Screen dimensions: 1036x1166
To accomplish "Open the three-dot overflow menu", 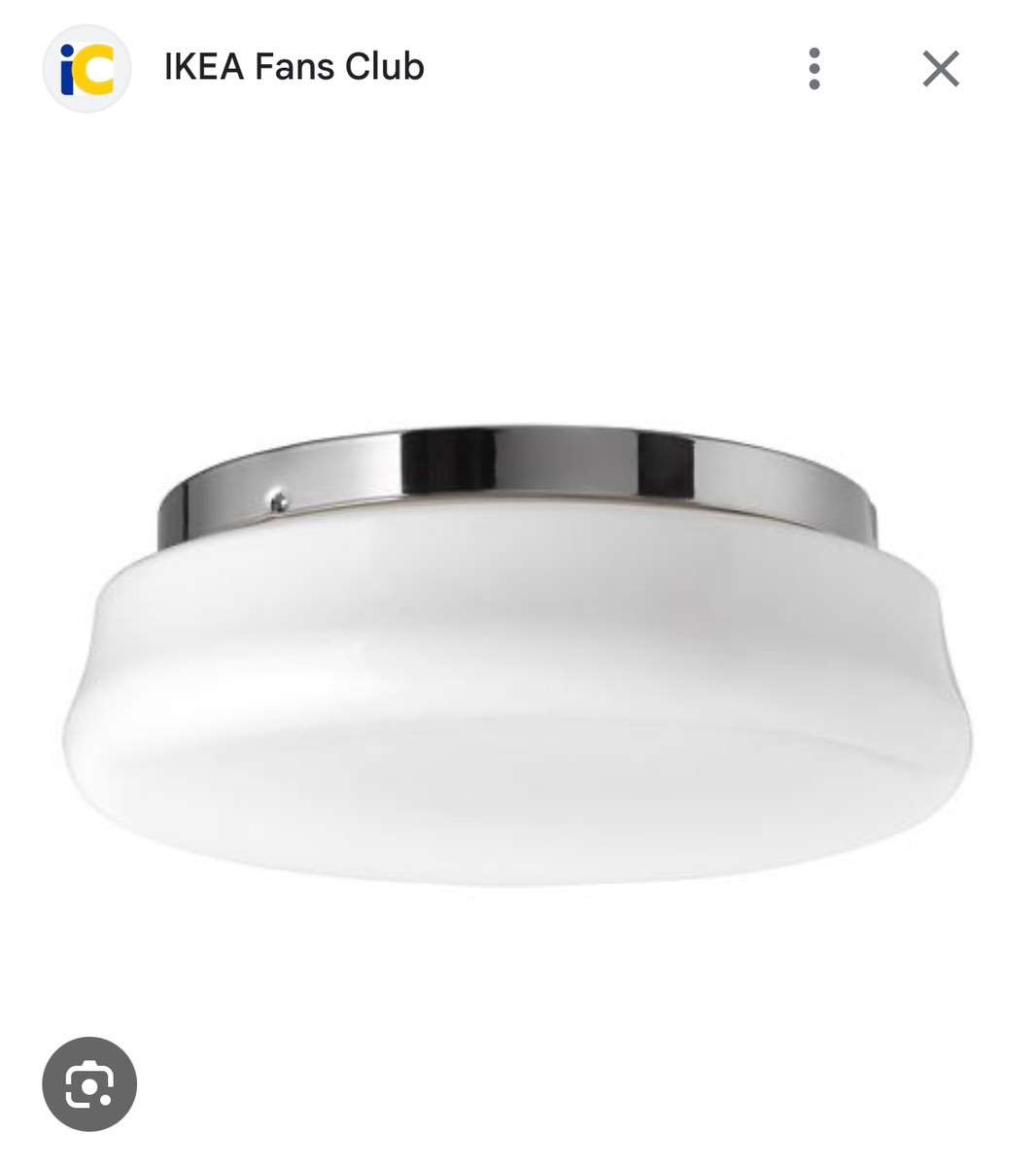I will click(x=814, y=69).
